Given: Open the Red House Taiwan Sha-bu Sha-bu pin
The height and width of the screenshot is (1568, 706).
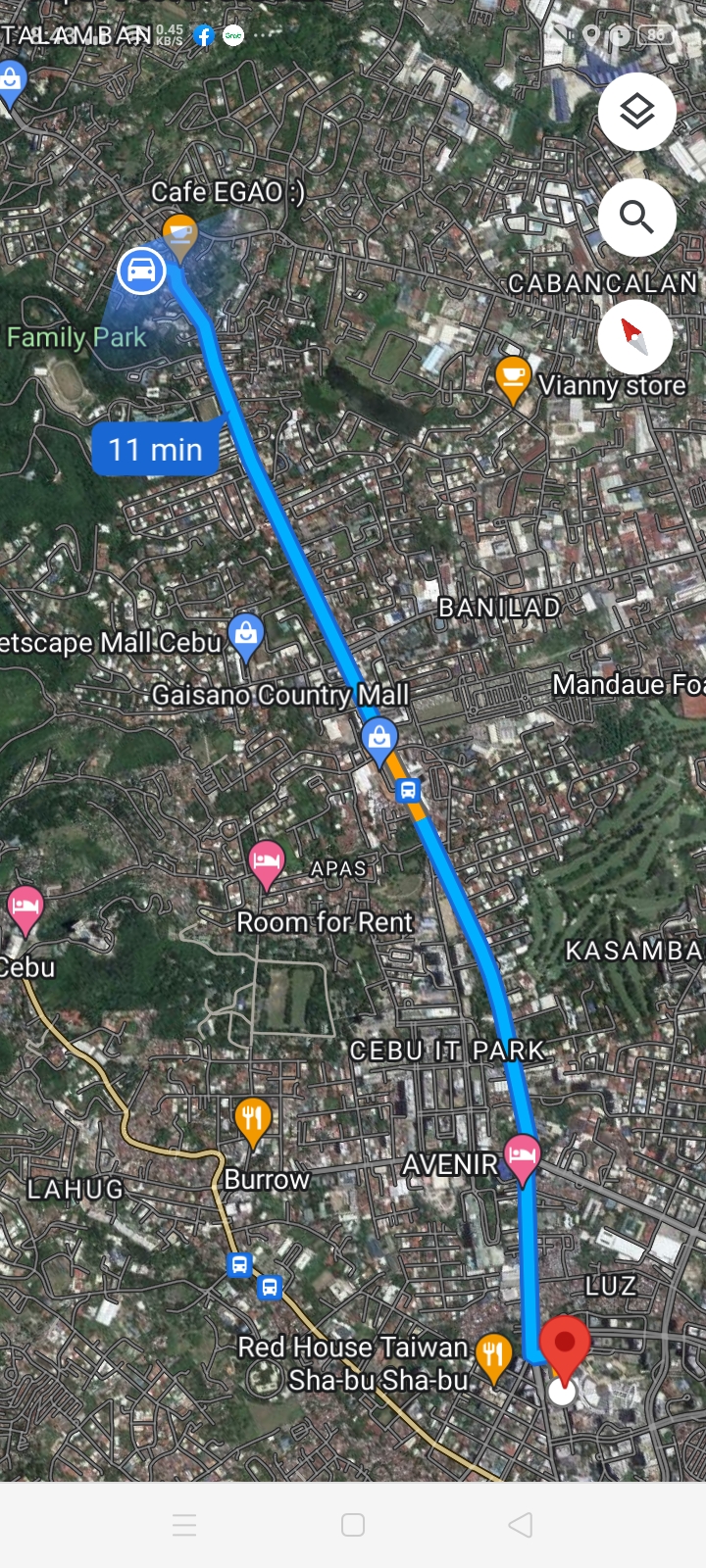Looking at the screenshot, I should [x=493, y=1356].
